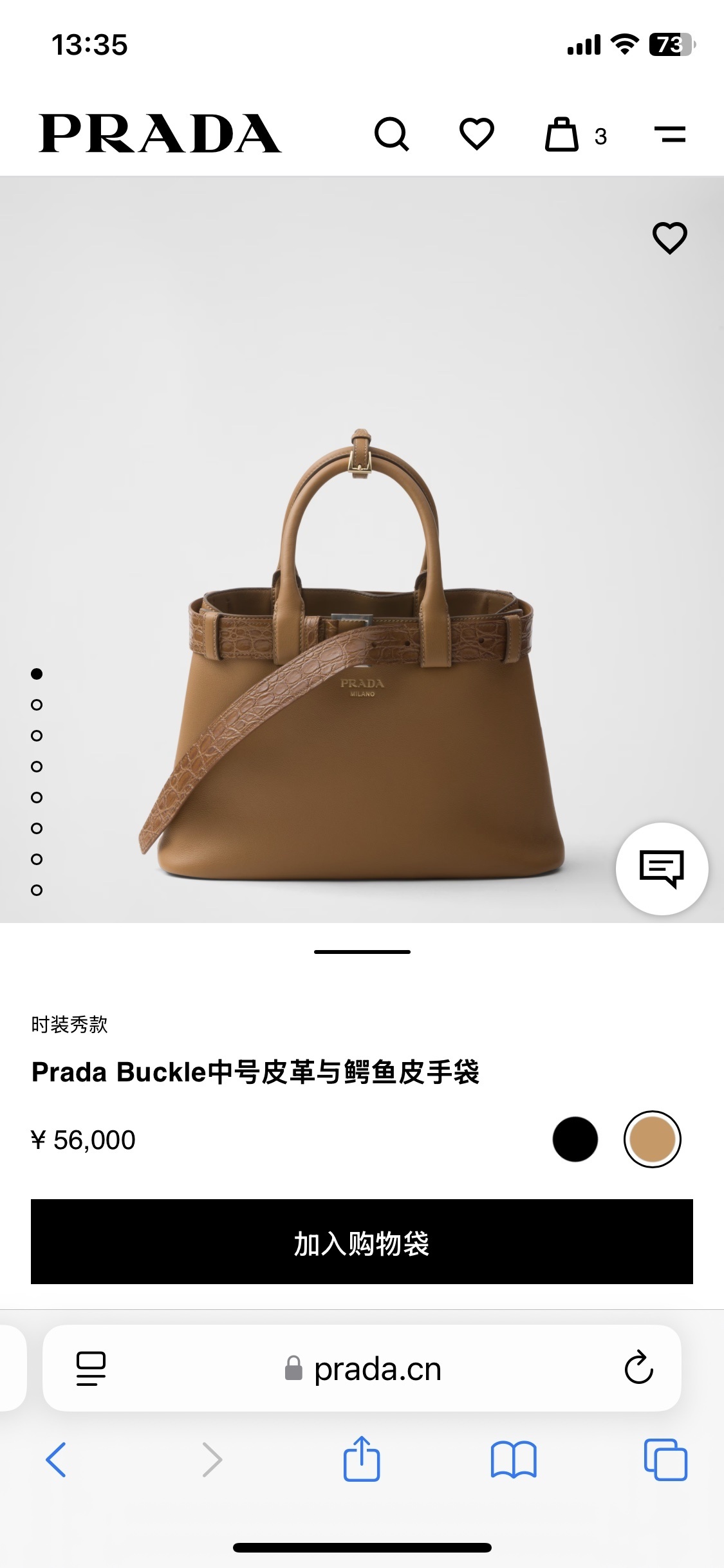This screenshot has height=1568, width=724.
Task: Add this bag to wishlist on image
Action: pos(670,238)
